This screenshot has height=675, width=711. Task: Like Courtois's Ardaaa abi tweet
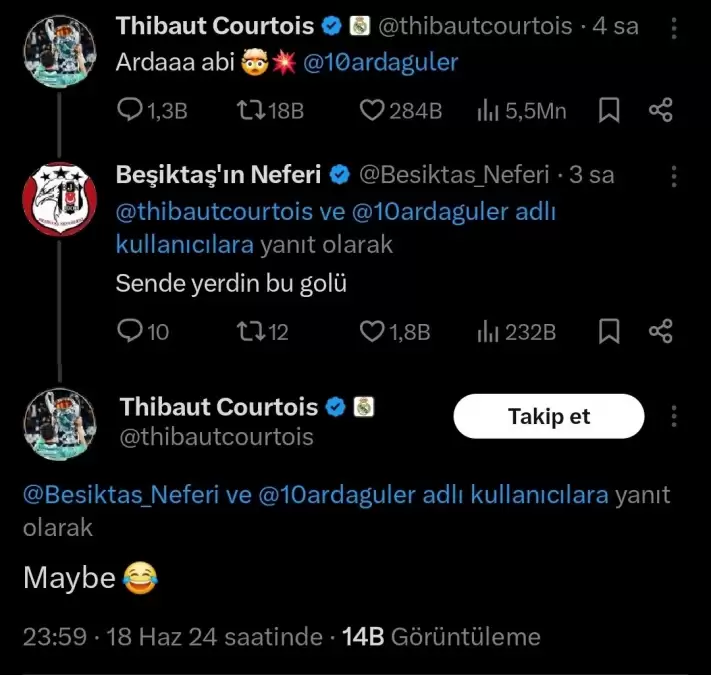[372, 111]
